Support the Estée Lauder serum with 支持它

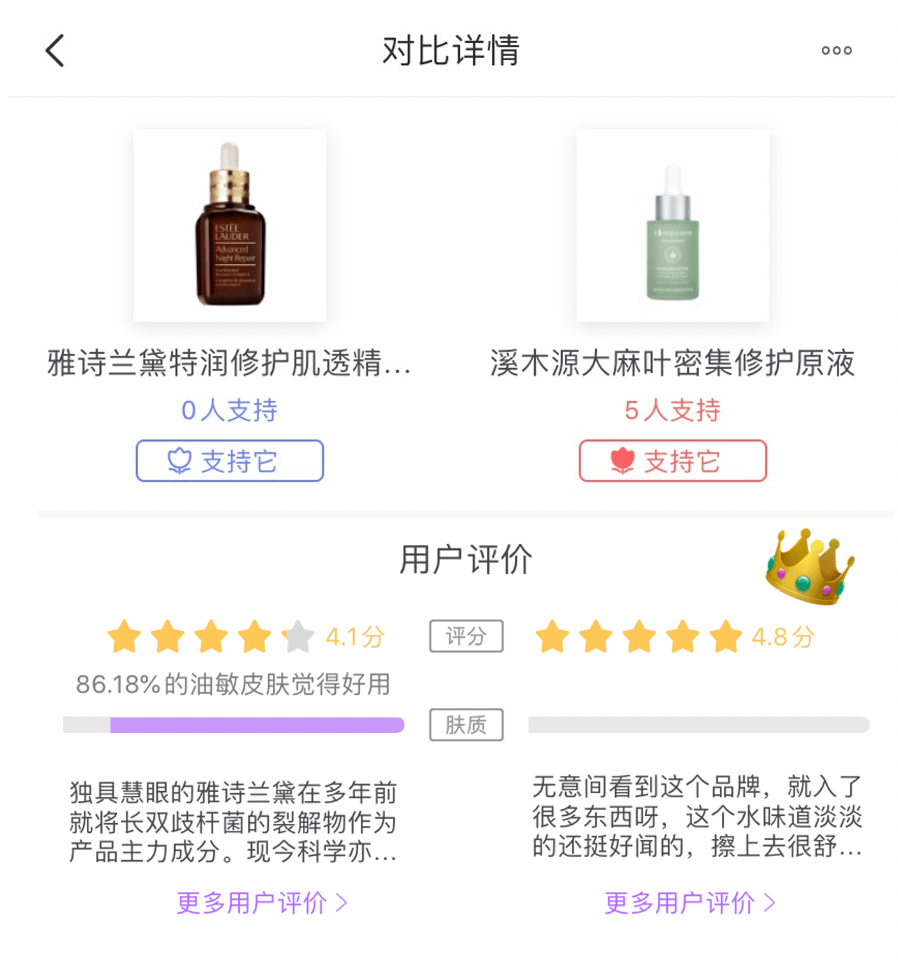230,461
